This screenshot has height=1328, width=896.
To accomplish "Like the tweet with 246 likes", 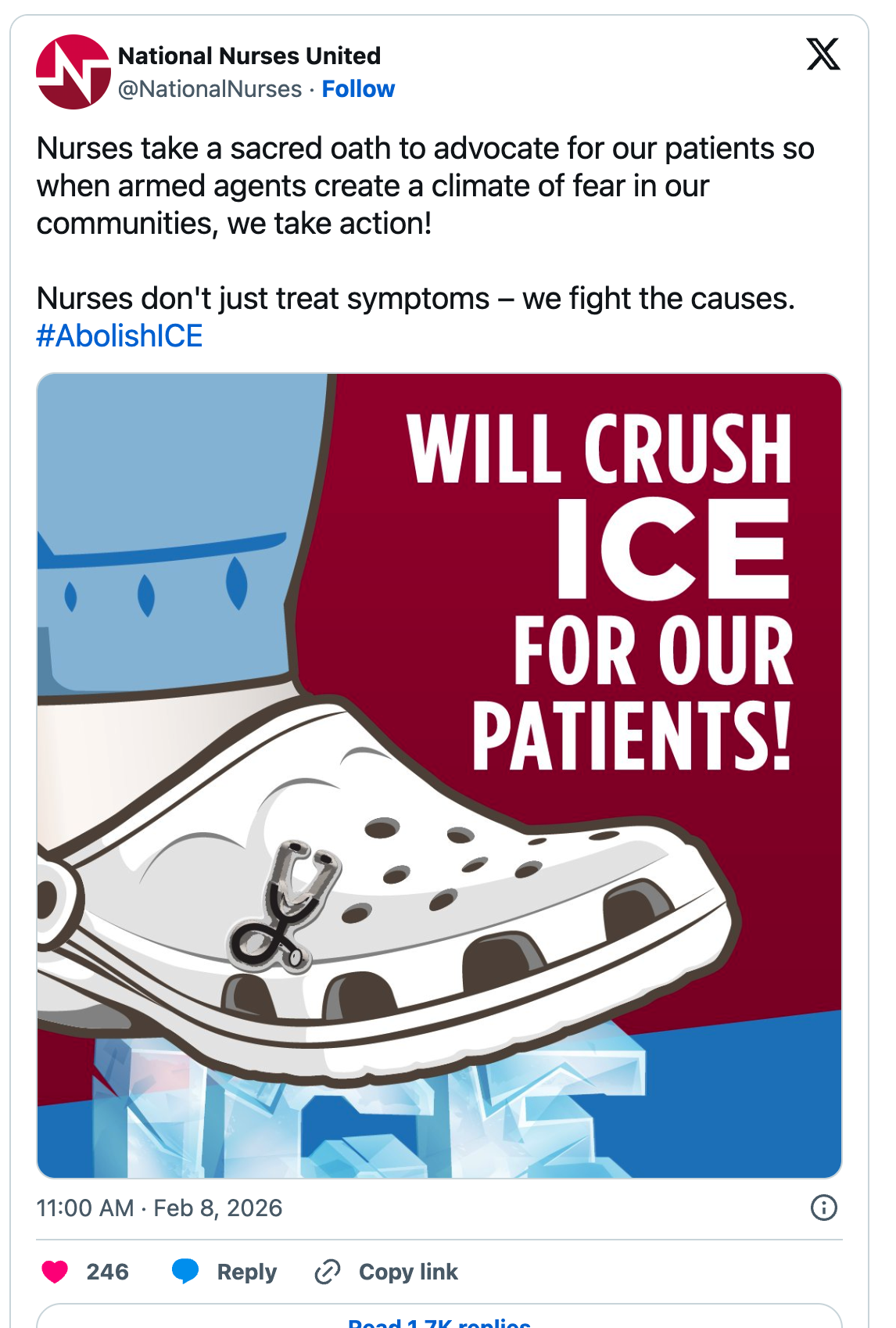I will click(56, 1272).
